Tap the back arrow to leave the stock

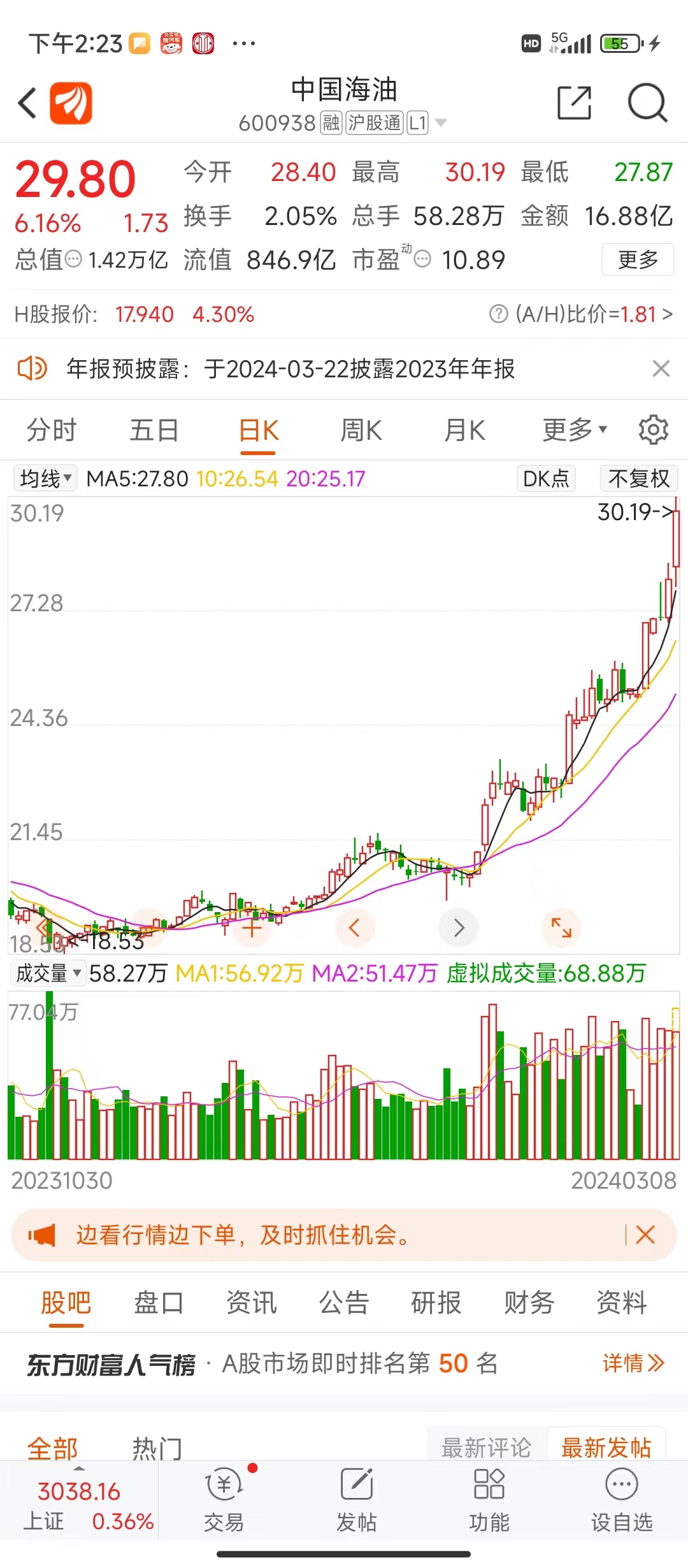point(25,103)
